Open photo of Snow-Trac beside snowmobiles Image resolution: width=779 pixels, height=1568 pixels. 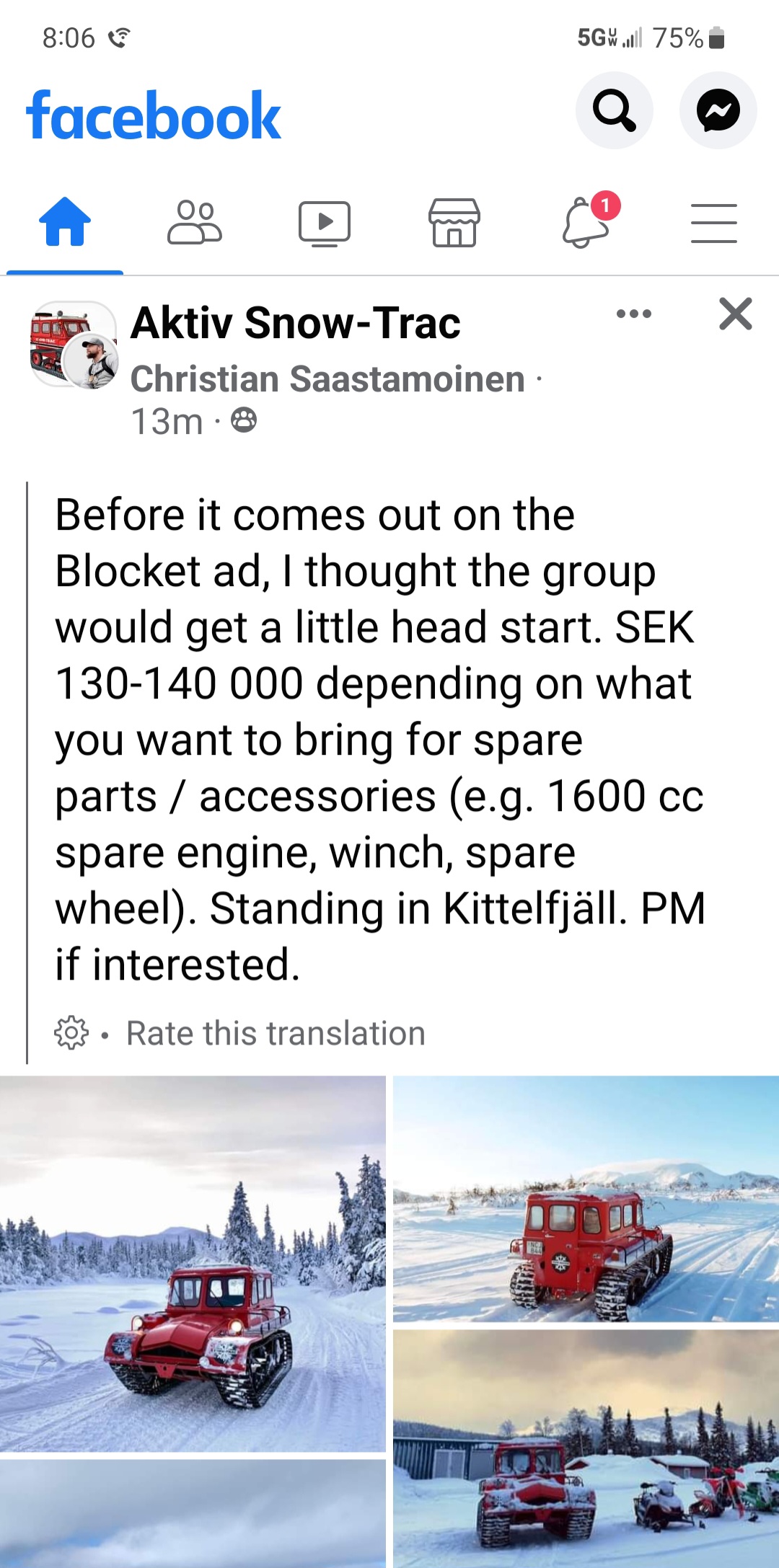pos(586,1448)
